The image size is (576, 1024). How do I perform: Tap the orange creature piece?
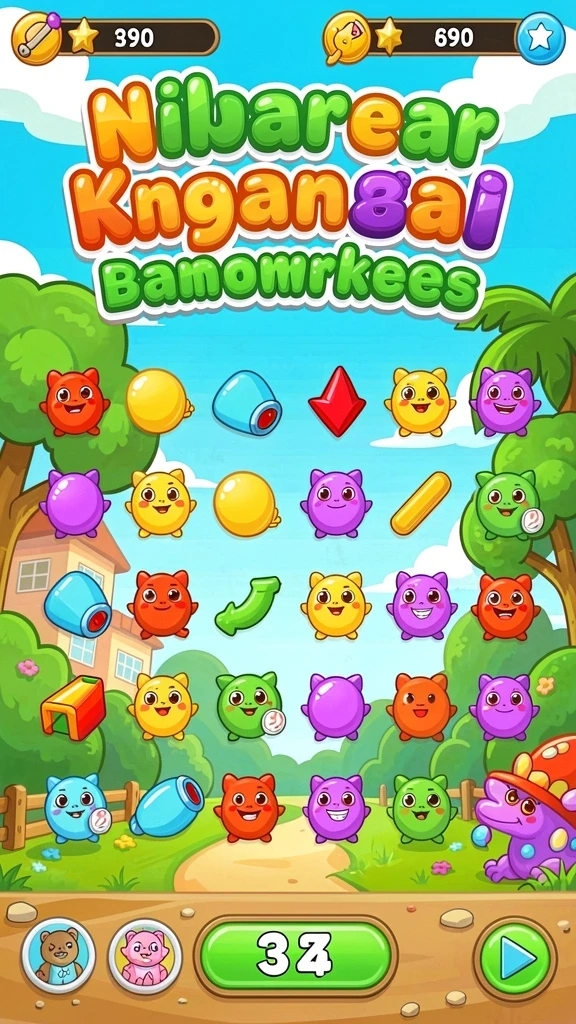[421, 707]
